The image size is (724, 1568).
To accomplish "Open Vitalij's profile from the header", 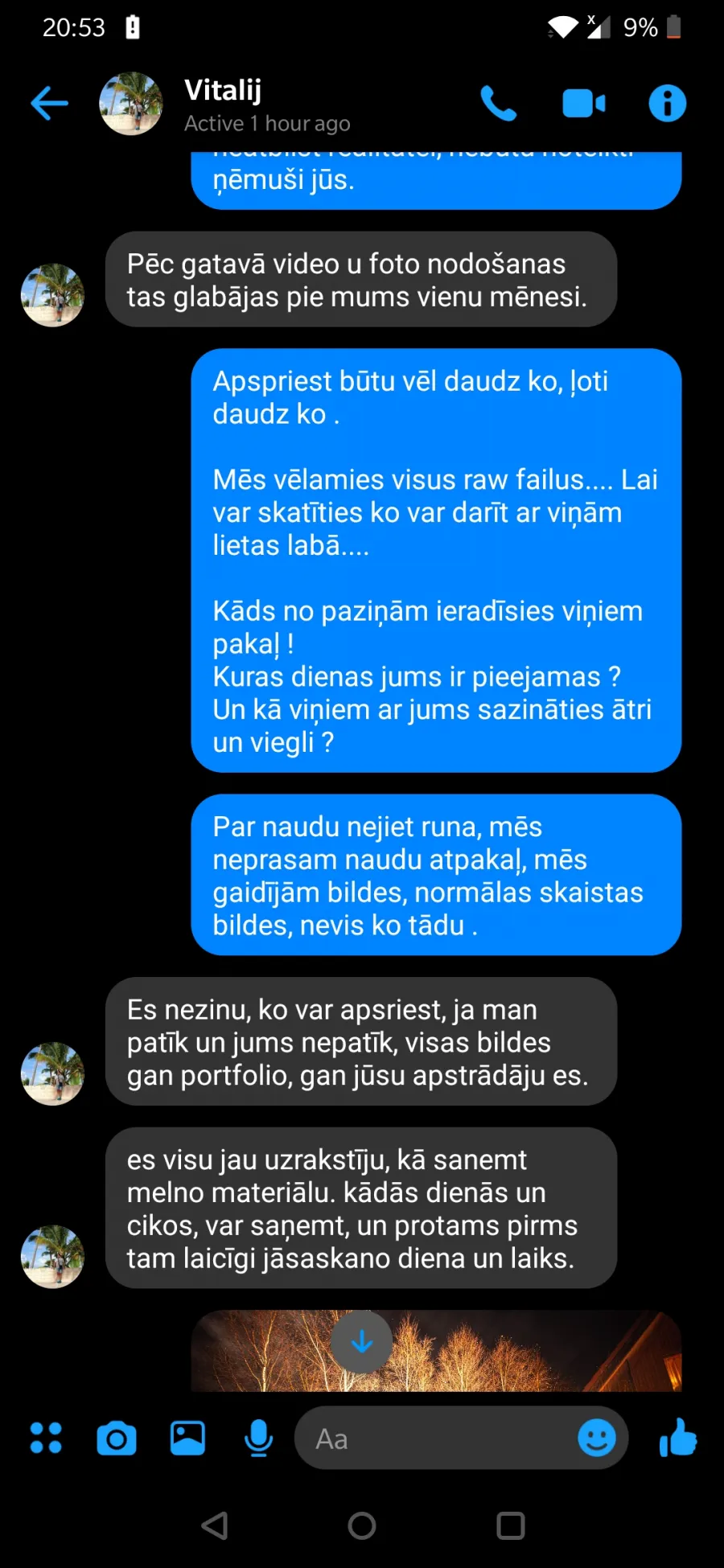I will [225, 105].
